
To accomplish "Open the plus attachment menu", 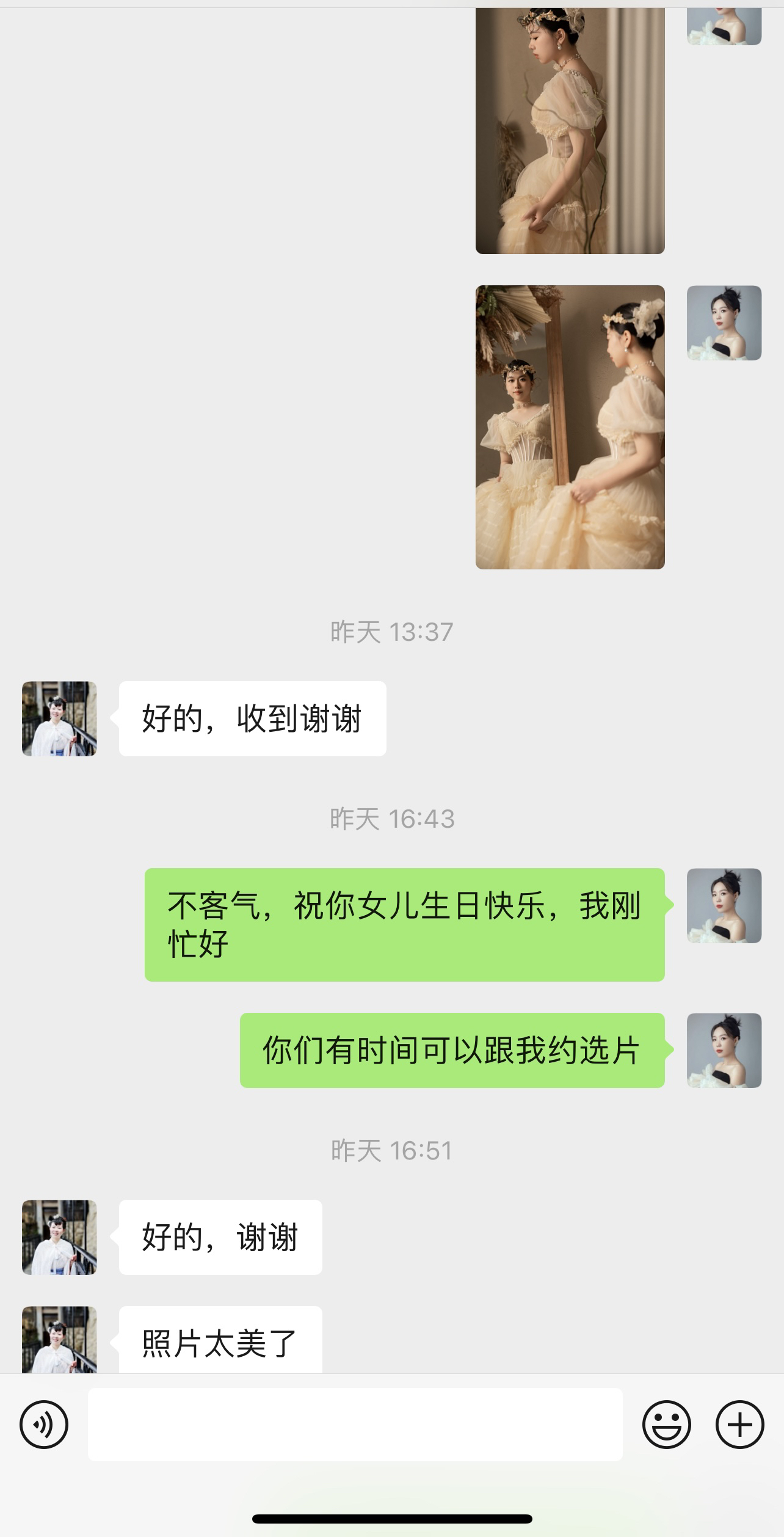I will click(x=739, y=1424).
